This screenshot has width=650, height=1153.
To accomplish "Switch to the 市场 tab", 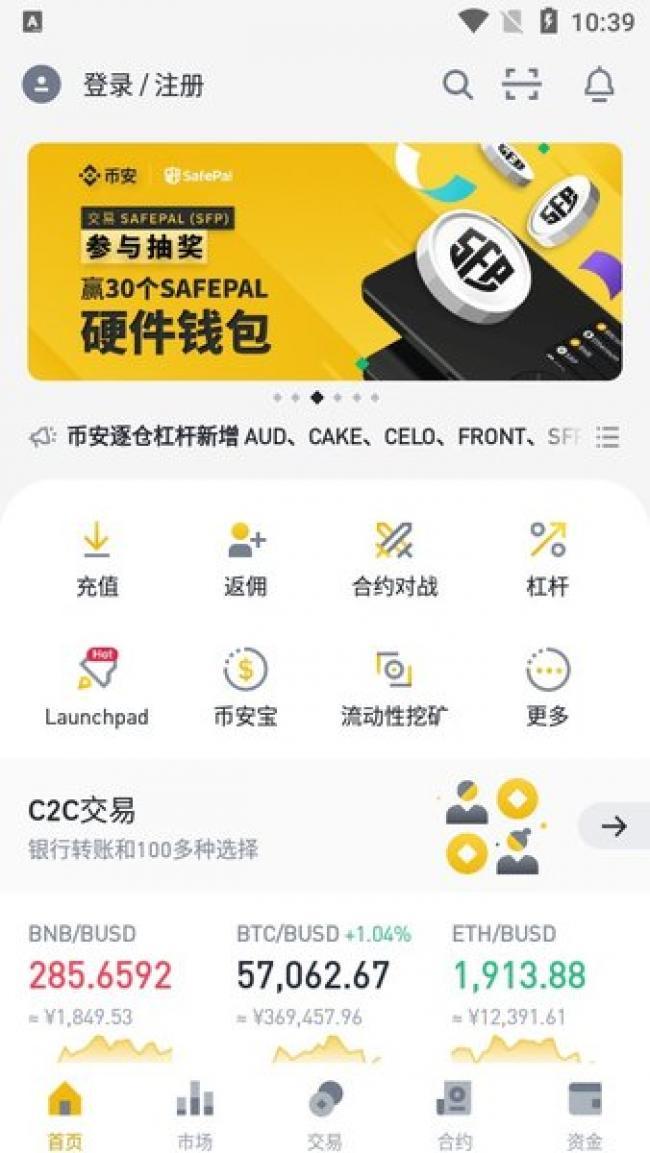I will pos(194,1115).
